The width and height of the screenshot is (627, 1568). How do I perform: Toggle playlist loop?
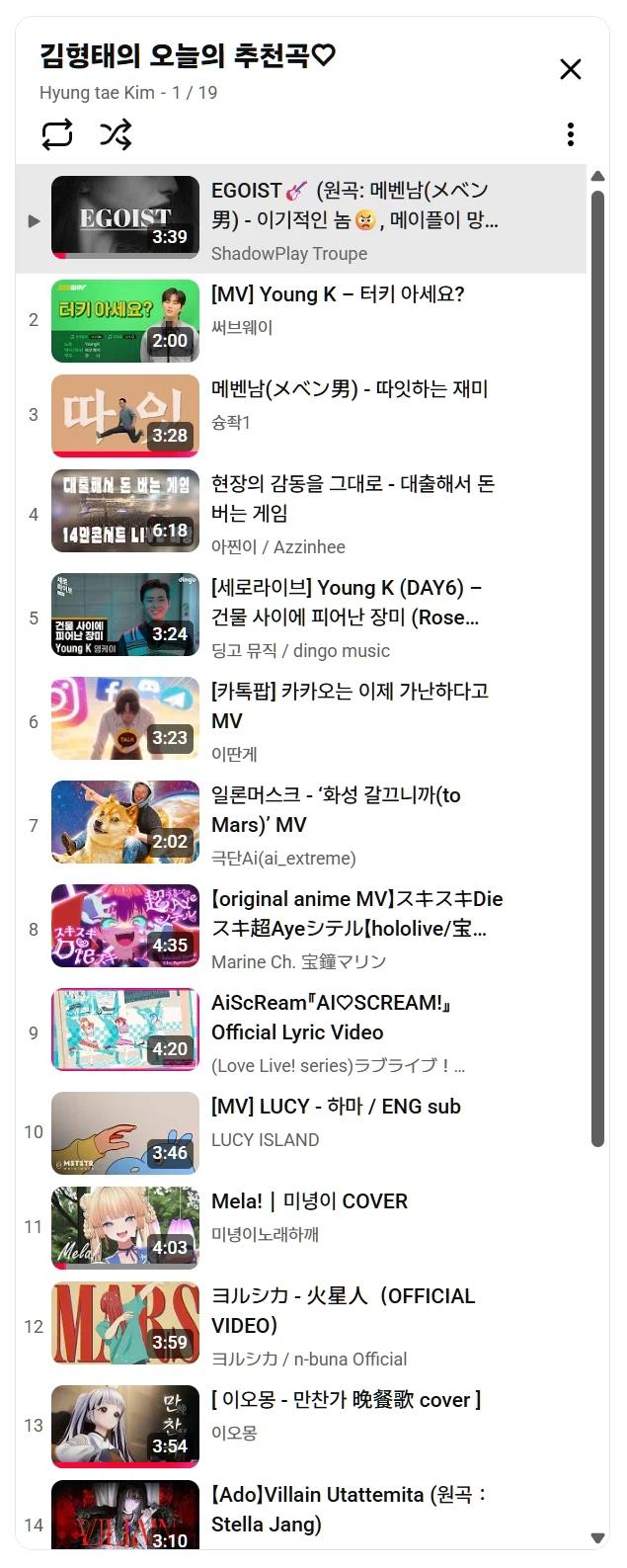click(x=57, y=134)
